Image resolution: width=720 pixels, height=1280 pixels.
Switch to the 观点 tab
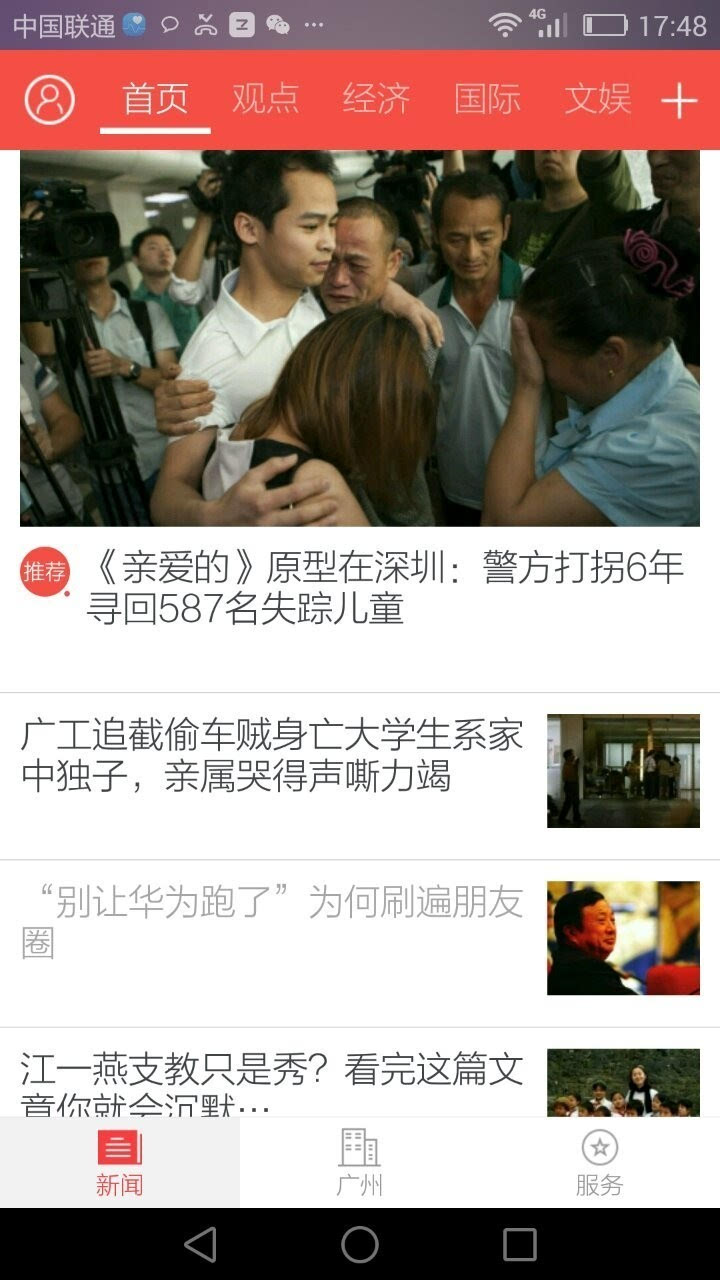click(265, 100)
